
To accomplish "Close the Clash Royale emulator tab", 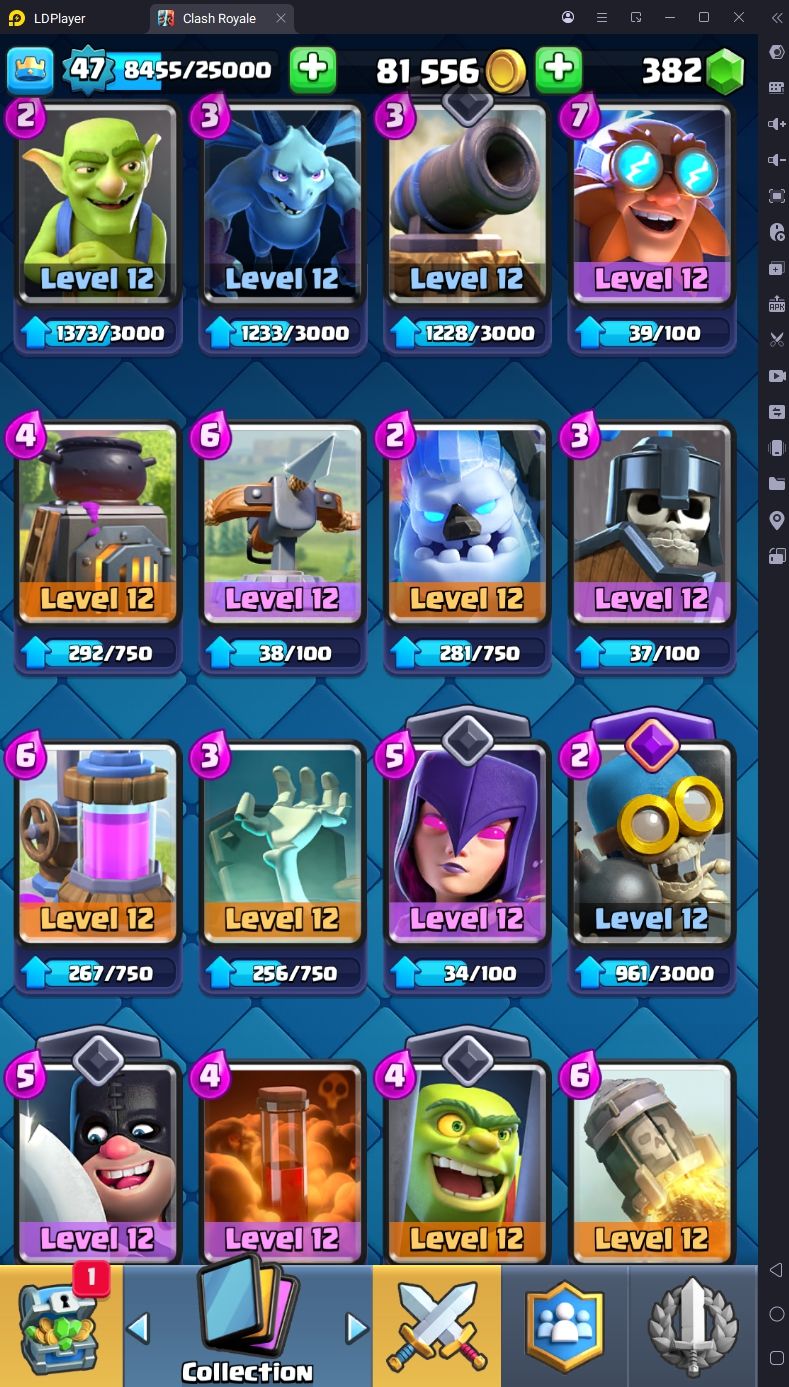I will 281,18.
